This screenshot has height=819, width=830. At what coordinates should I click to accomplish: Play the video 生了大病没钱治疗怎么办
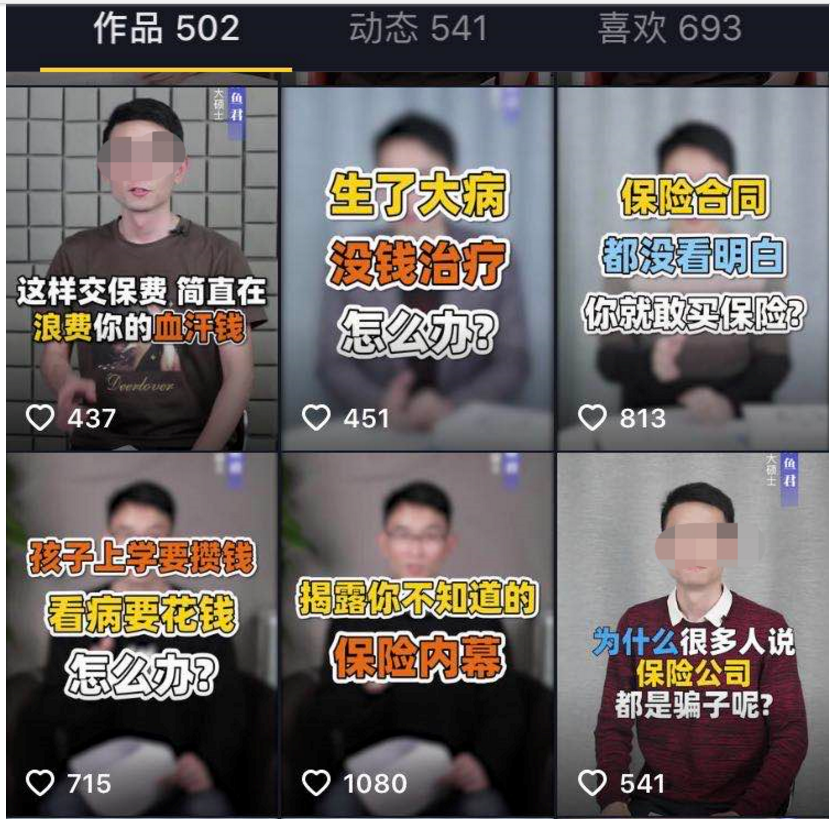[417, 268]
